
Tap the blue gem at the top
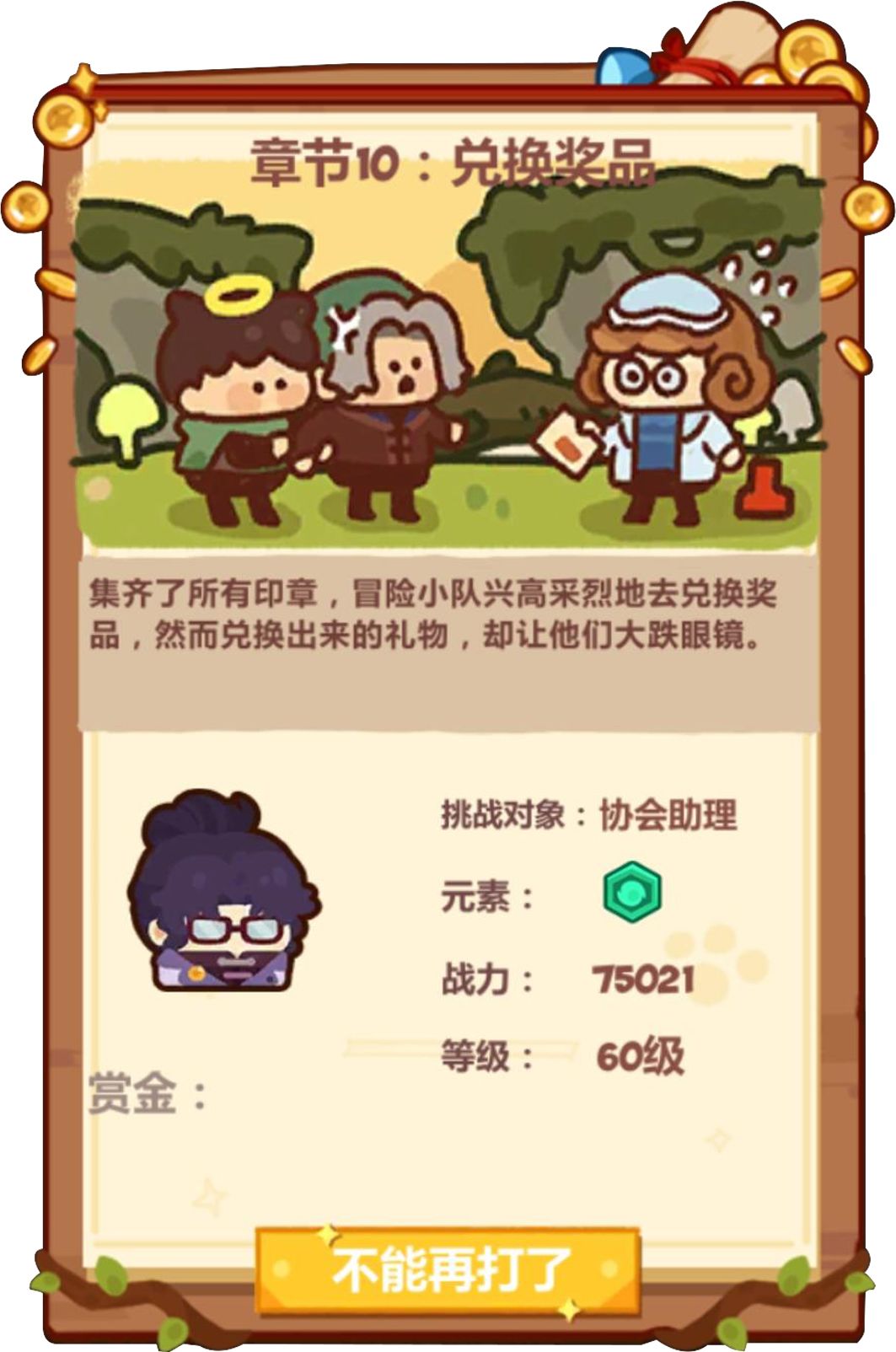625,63
